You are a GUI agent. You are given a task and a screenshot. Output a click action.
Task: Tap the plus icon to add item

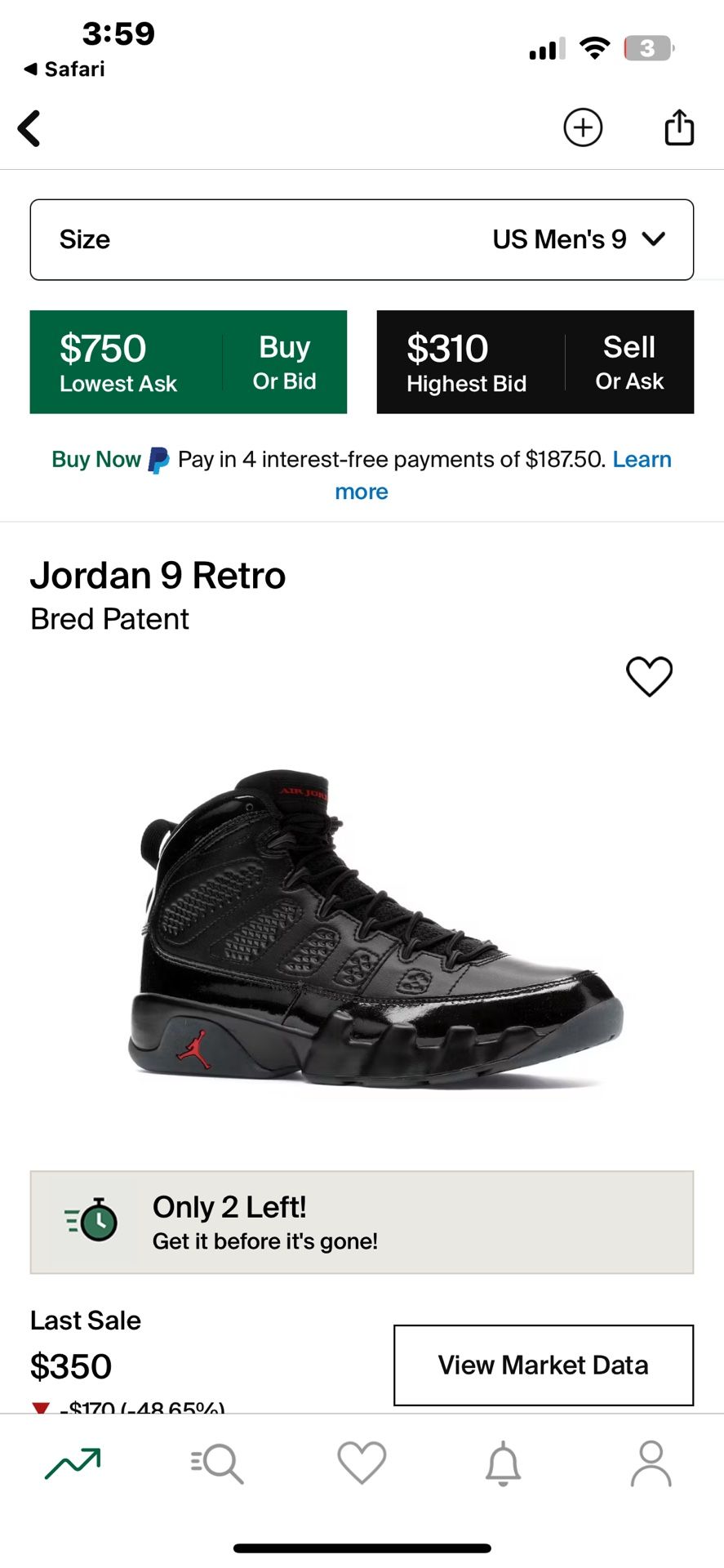tap(583, 128)
